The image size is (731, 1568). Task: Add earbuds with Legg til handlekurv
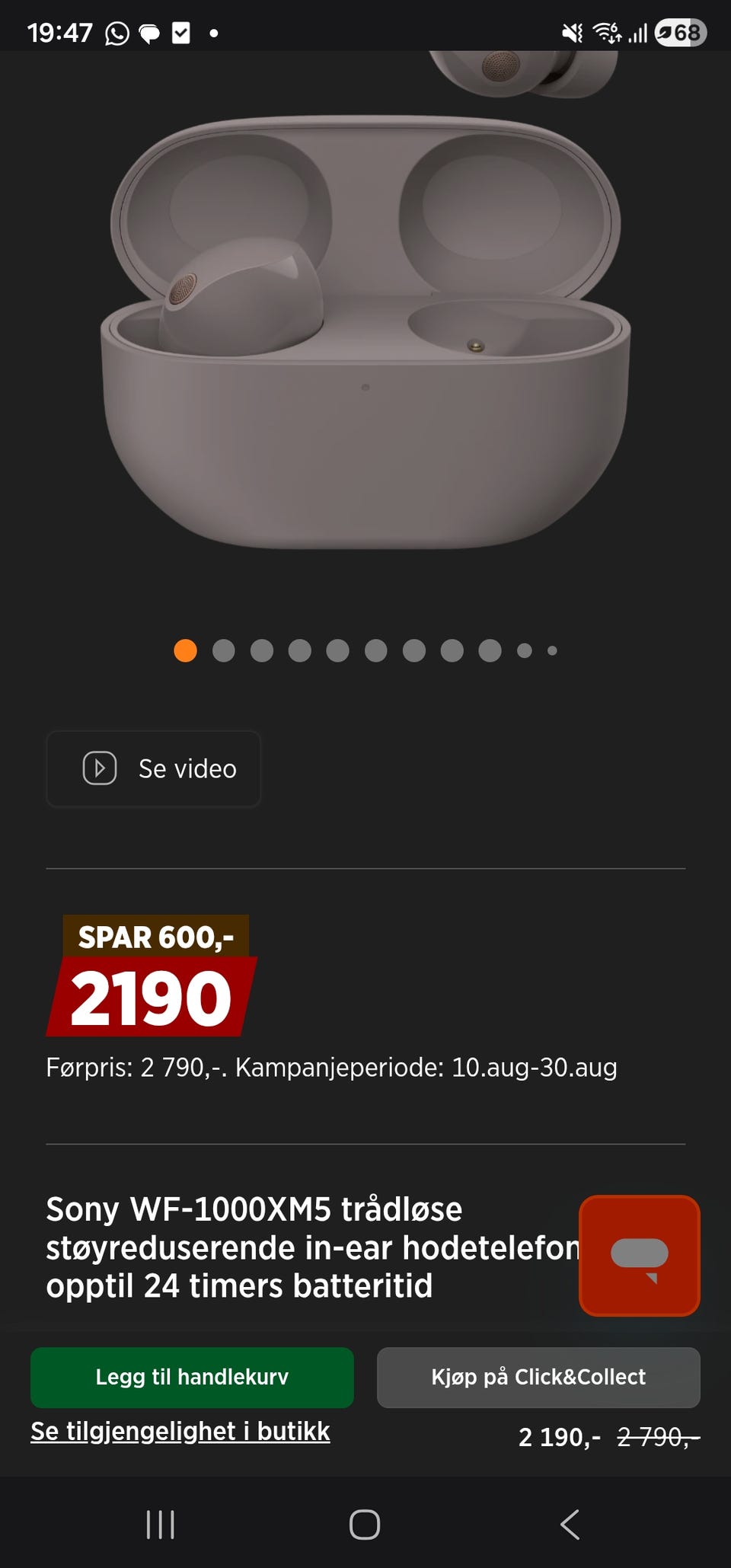pyautogui.click(x=192, y=1377)
